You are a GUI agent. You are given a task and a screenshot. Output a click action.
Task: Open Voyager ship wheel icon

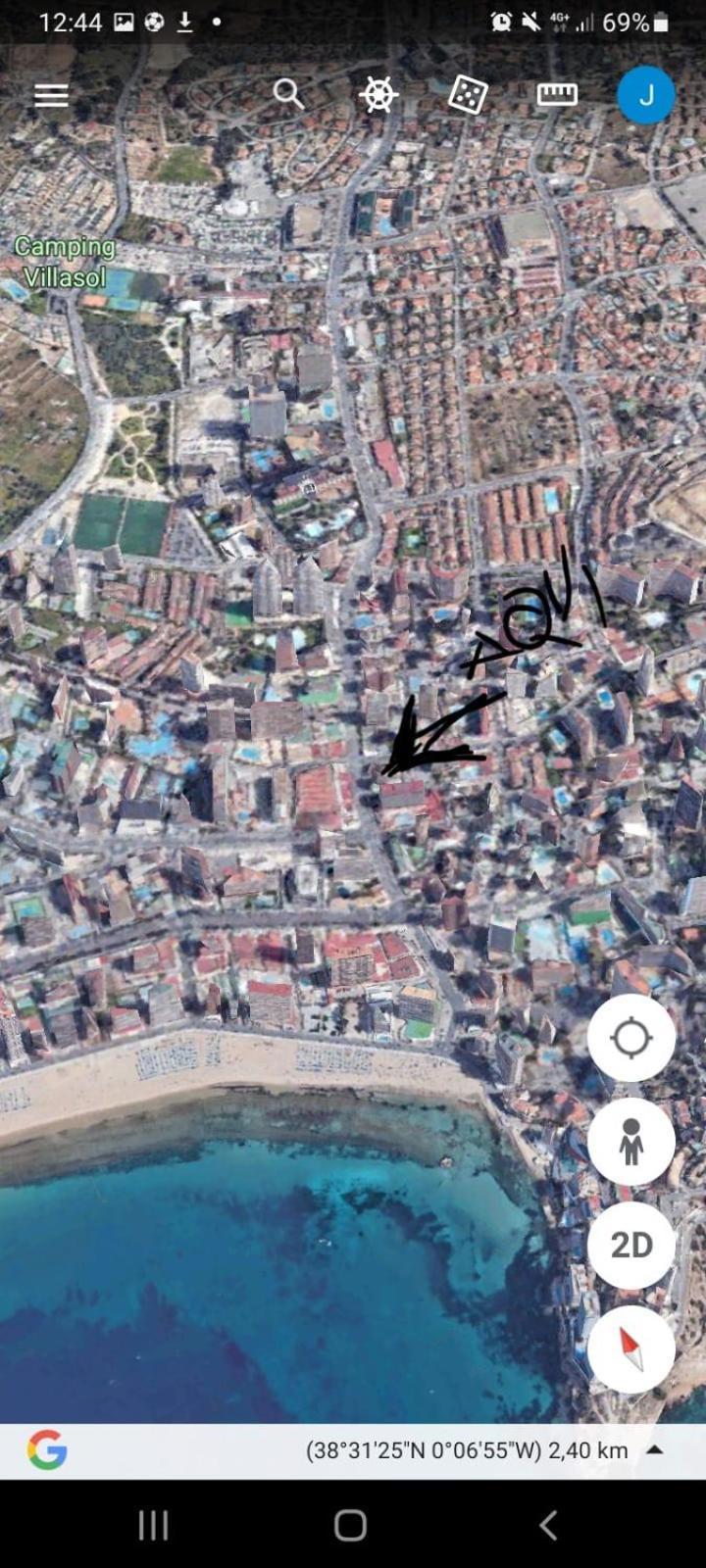click(x=378, y=95)
